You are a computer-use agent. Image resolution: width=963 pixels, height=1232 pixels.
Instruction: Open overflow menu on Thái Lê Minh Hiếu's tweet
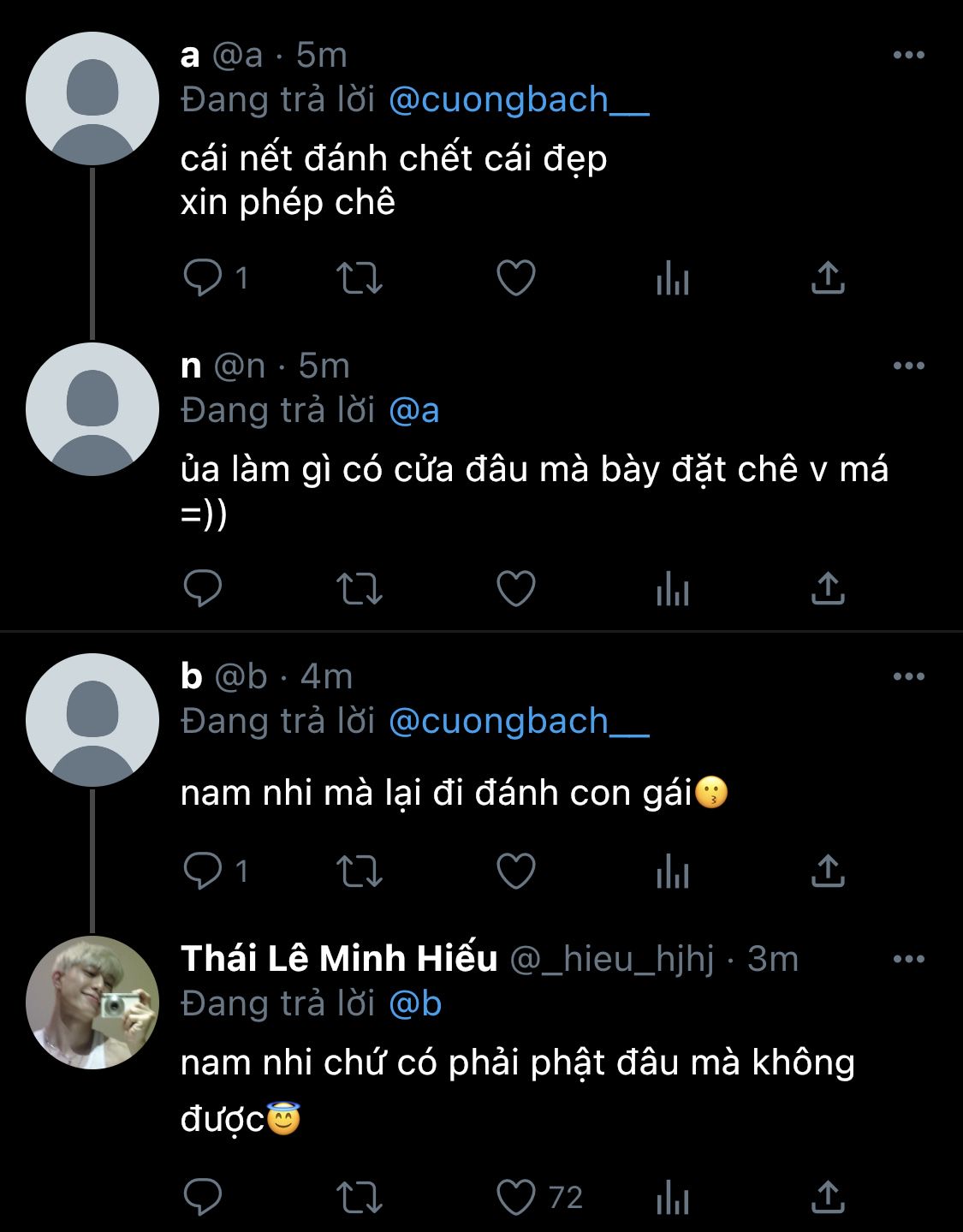(908, 959)
